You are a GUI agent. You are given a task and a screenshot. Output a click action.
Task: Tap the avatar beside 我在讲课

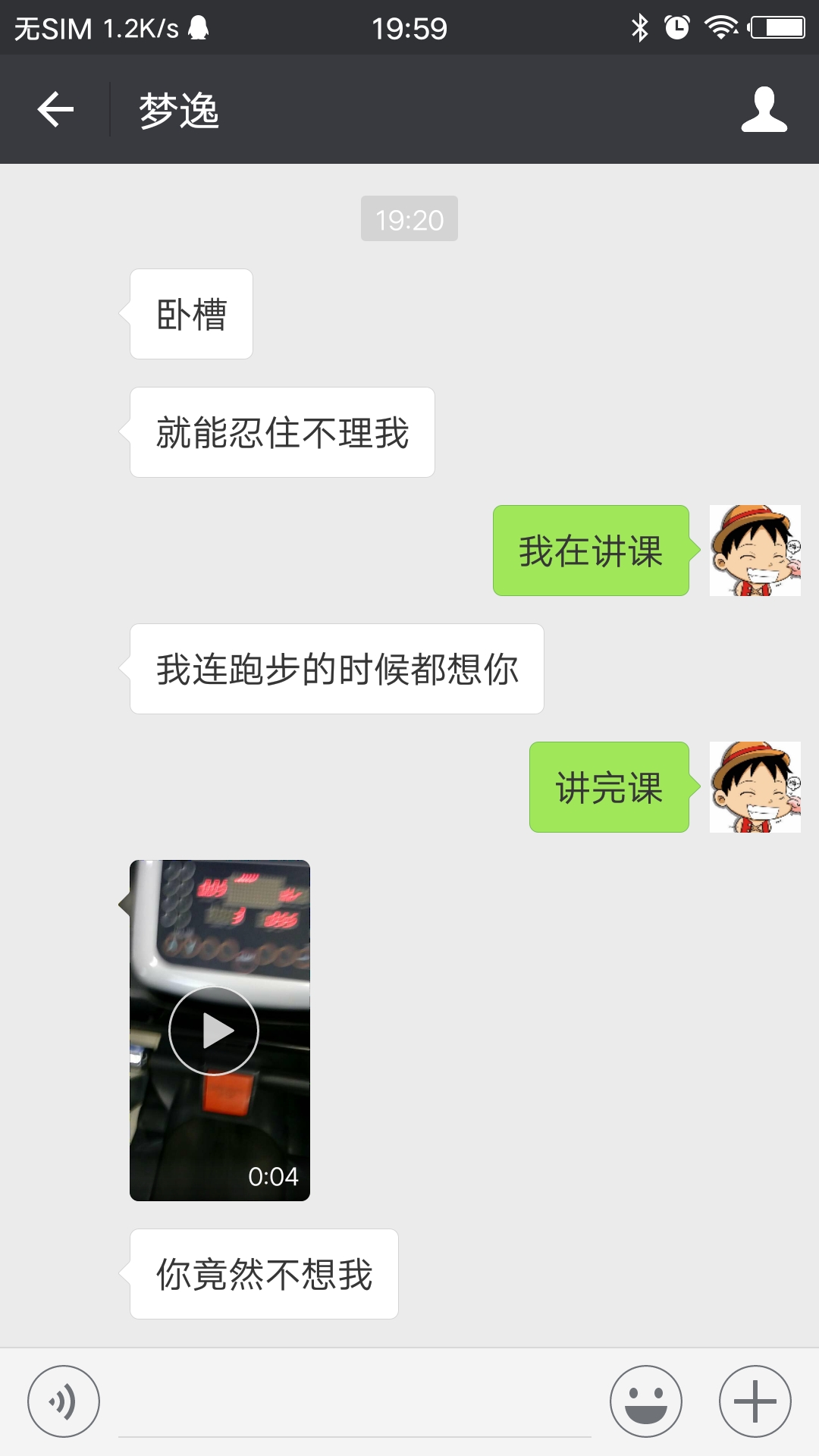click(x=755, y=551)
